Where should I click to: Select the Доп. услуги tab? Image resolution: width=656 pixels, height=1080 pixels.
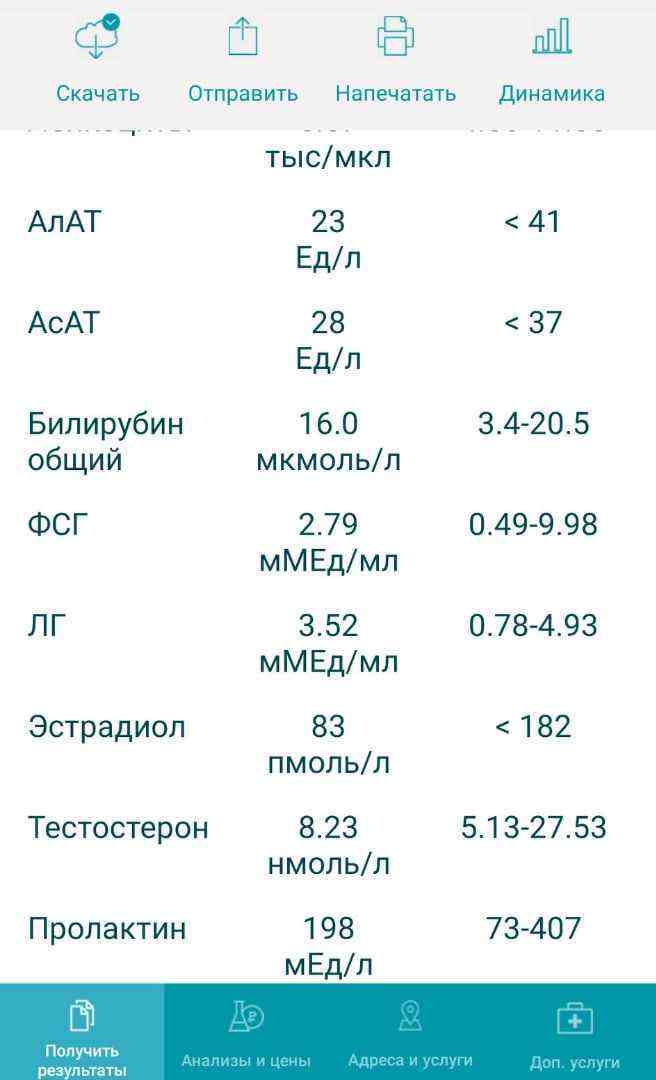coord(574,1033)
